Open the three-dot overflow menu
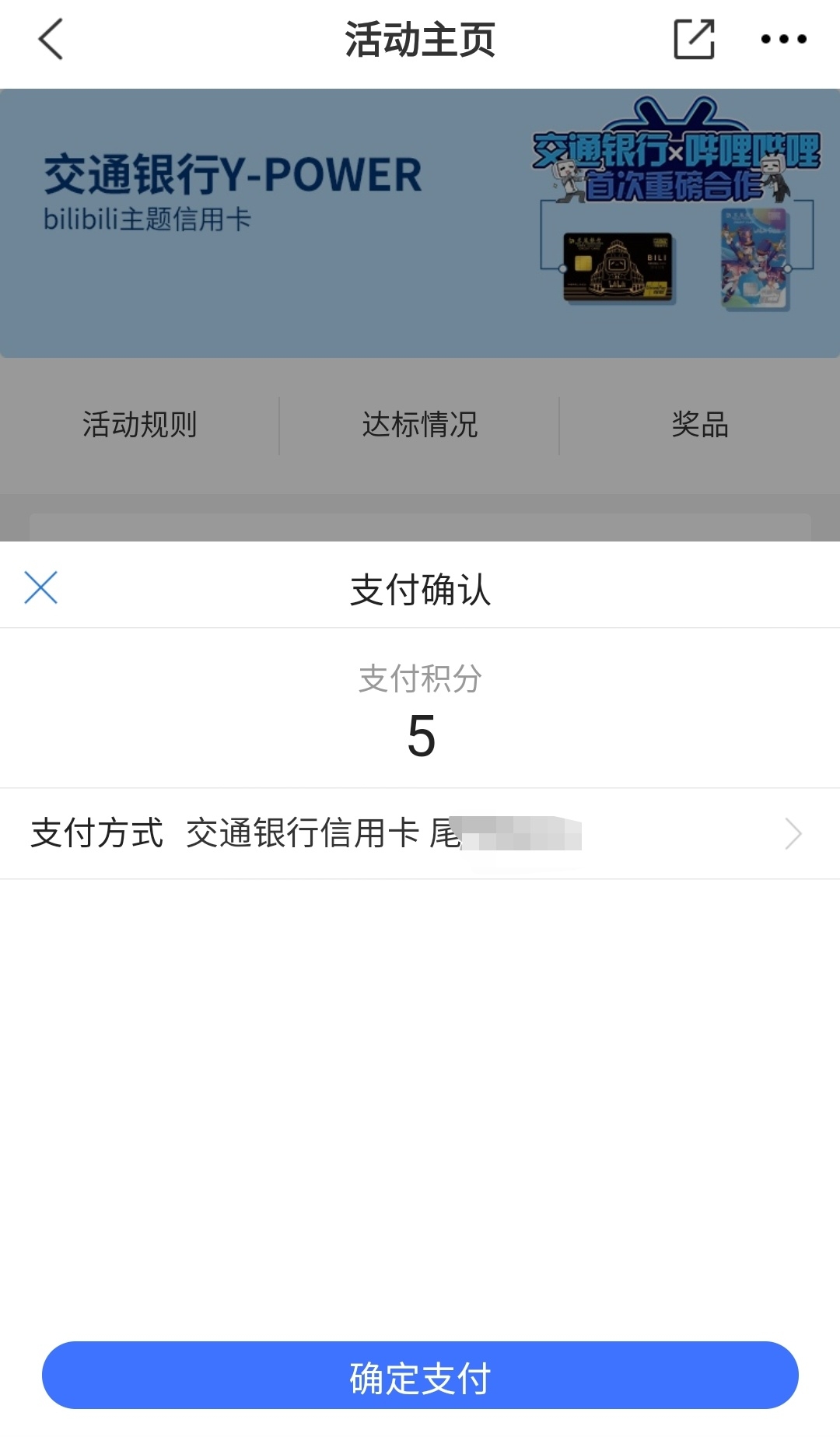 pyautogui.click(x=783, y=39)
